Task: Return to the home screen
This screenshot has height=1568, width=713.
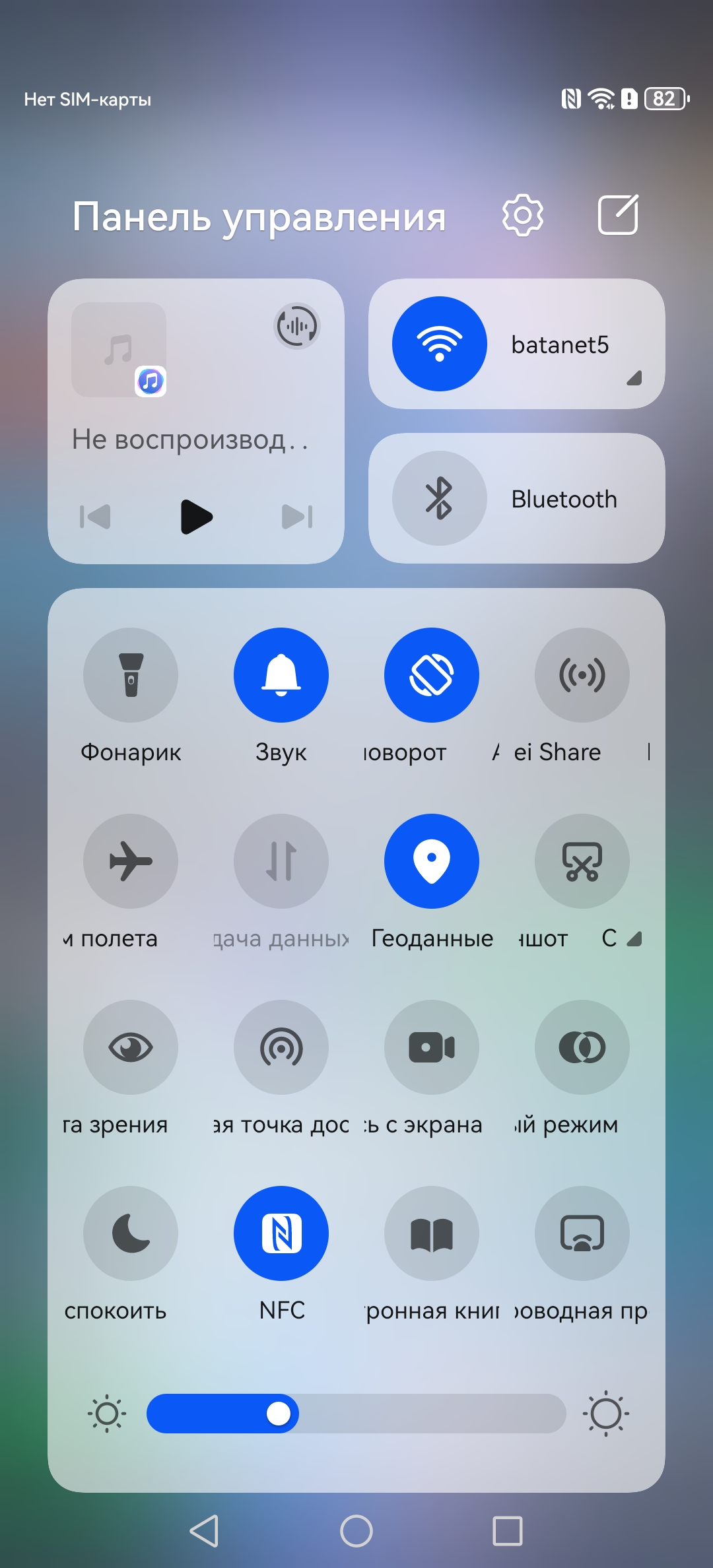Action: (x=356, y=1530)
